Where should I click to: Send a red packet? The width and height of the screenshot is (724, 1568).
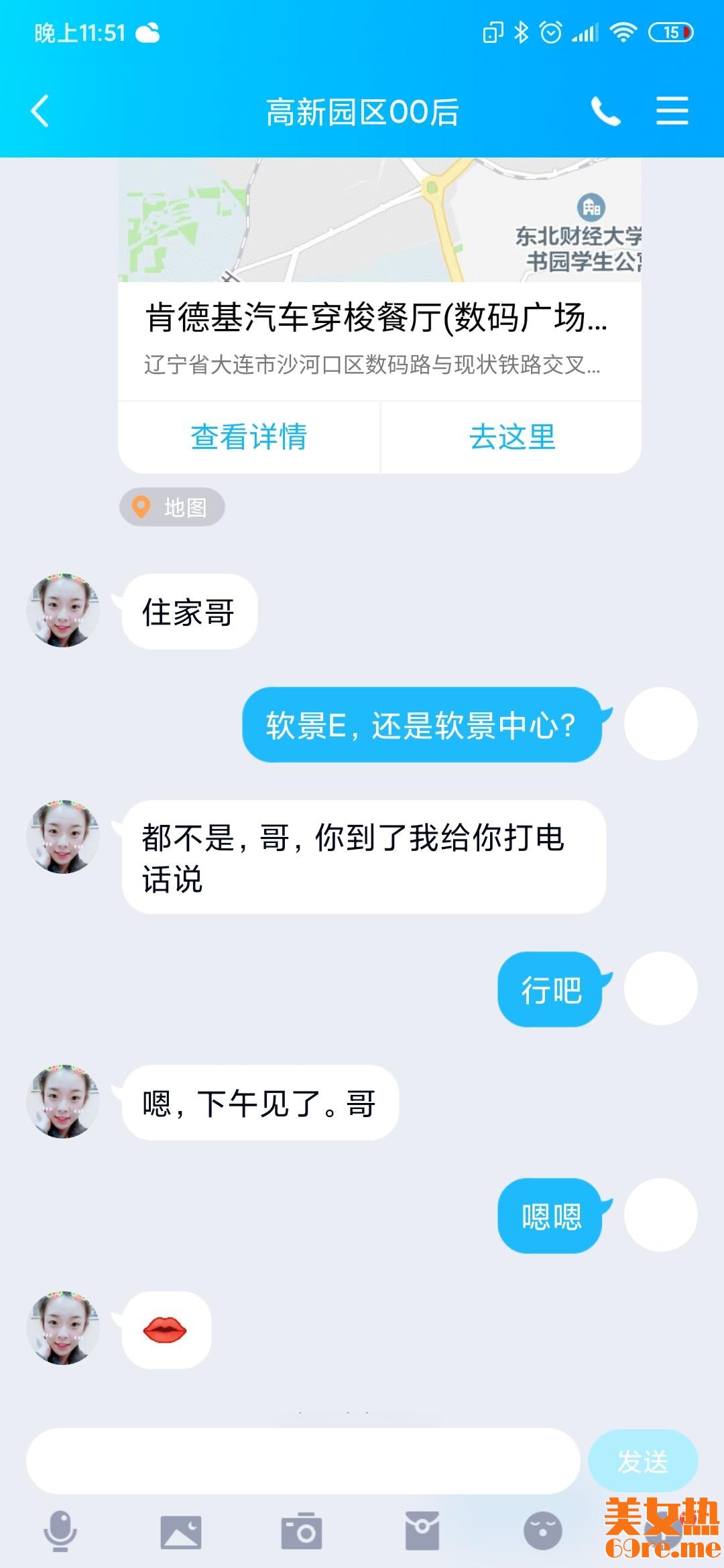(422, 1531)
